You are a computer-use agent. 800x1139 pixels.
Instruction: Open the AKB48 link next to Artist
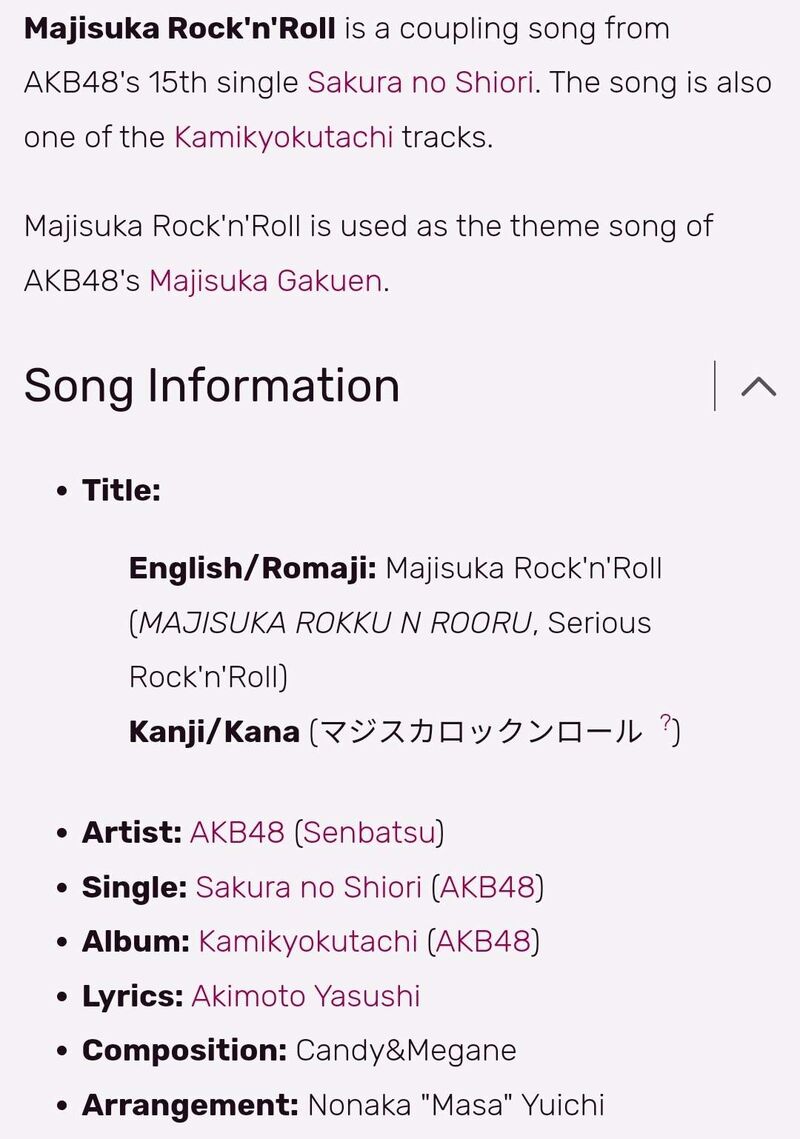coord(237,832)
